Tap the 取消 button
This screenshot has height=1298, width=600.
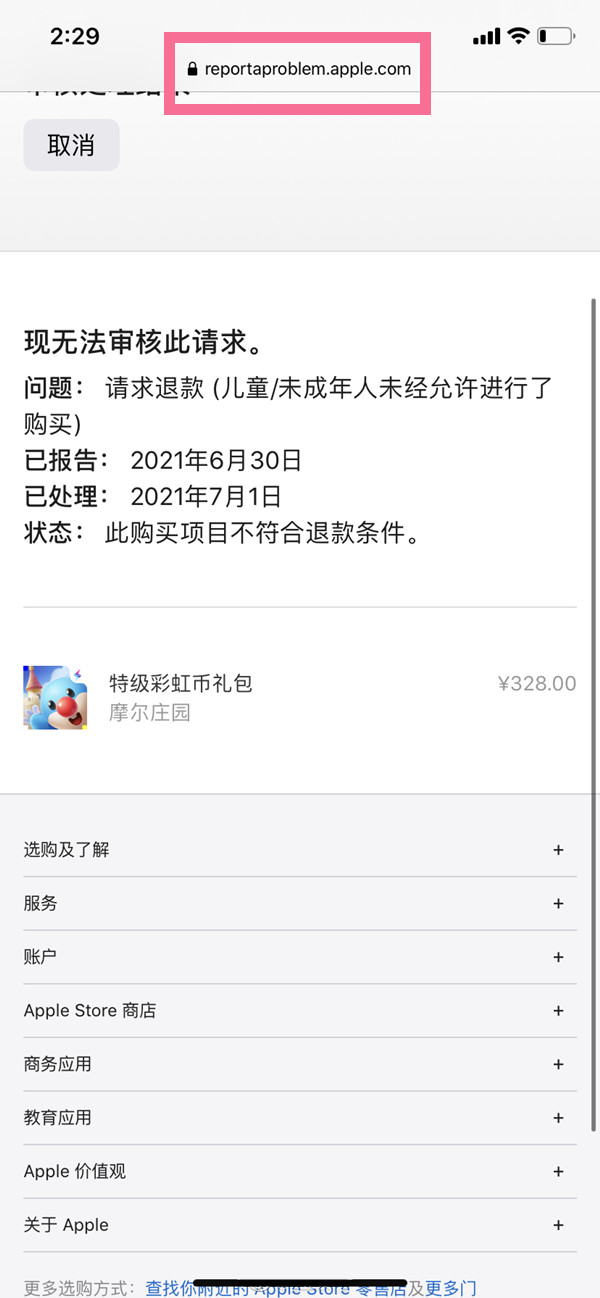71,145
